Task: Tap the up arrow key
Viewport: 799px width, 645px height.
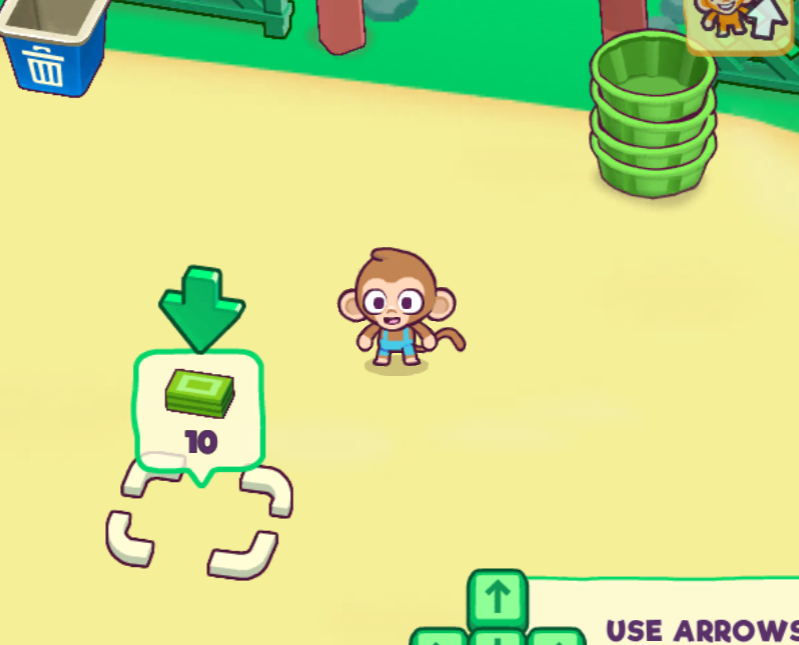Action: 497,598
